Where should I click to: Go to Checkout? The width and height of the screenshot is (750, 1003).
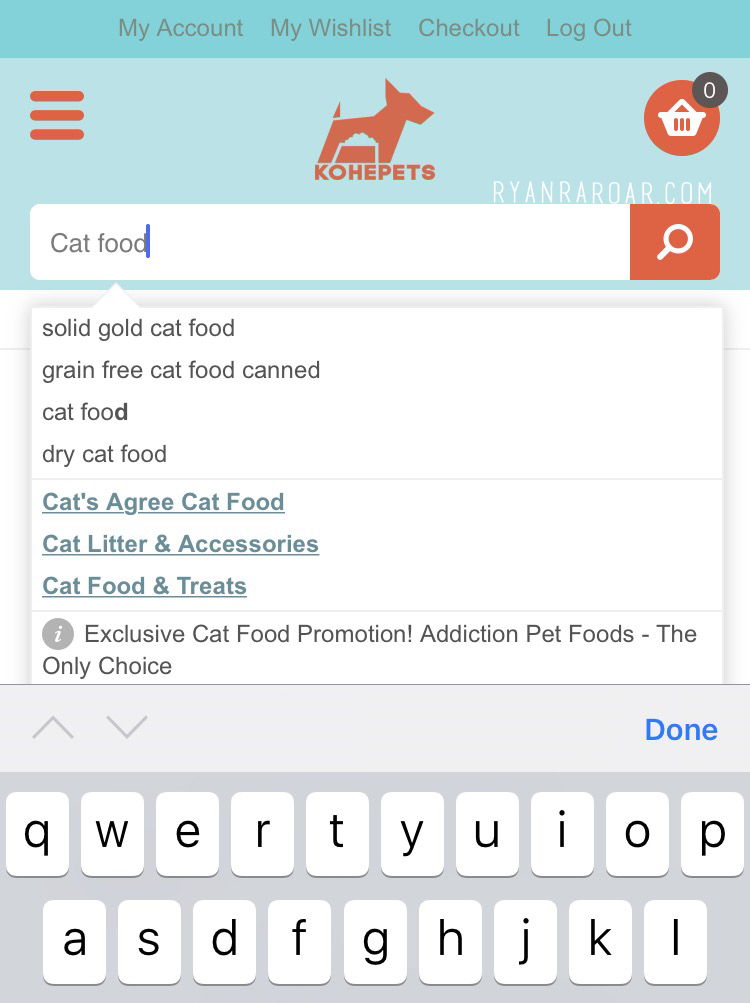point(468,28)
